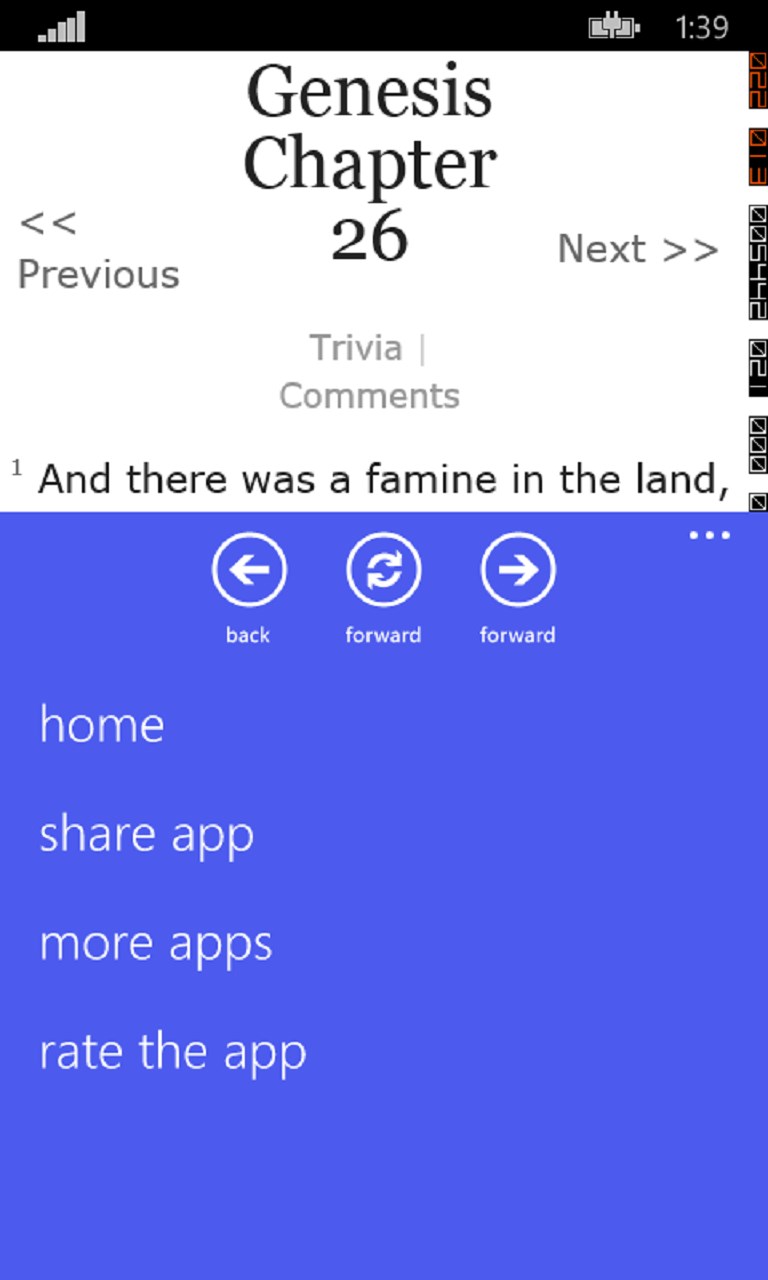The image size is (768, 1280).
Task: Tap the right-arrow forward button
Action: click(517, 570)
